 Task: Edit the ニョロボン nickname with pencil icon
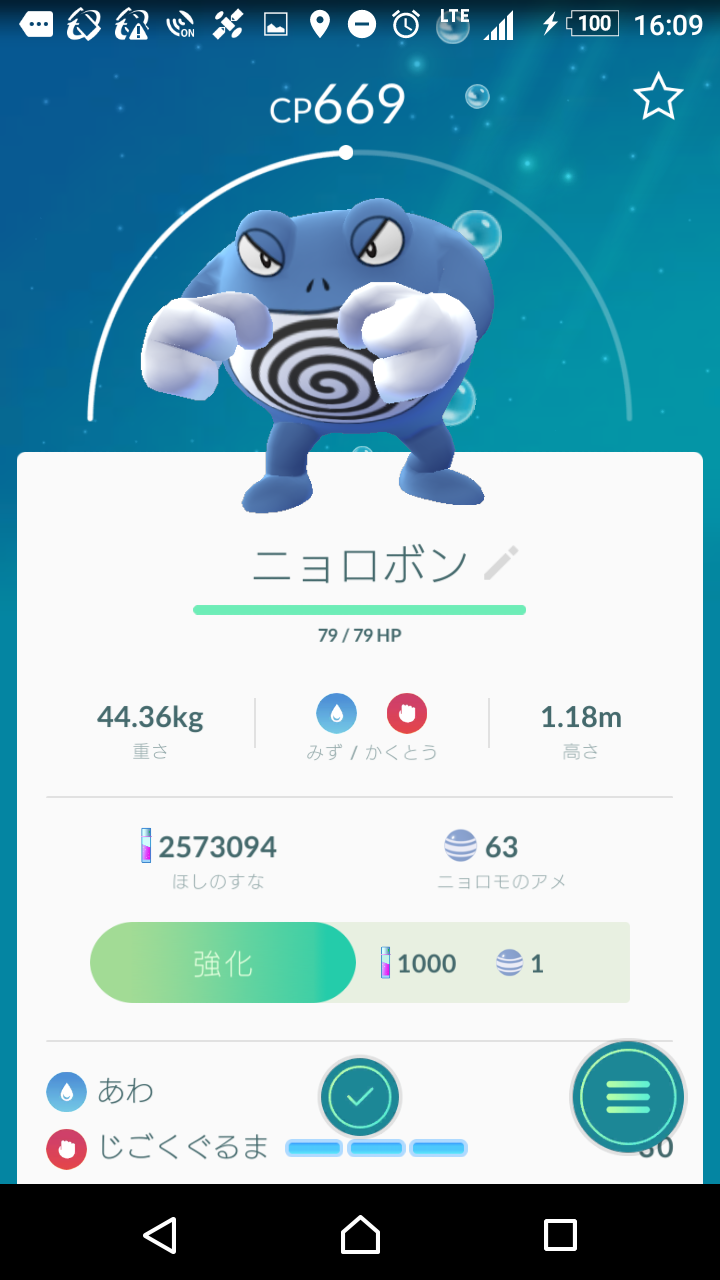[501, 563]
